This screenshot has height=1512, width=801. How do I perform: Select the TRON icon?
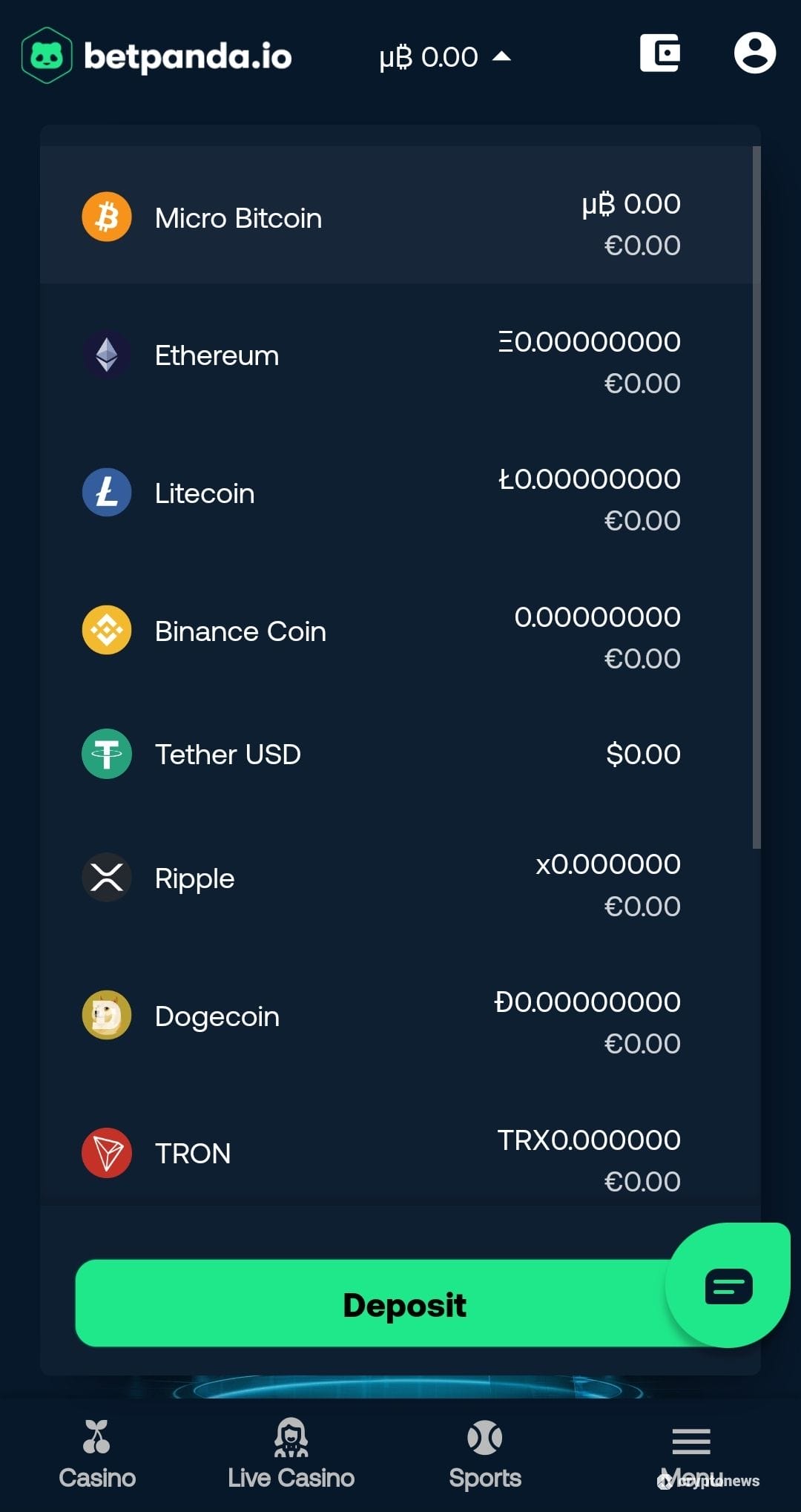(106, 1152)
